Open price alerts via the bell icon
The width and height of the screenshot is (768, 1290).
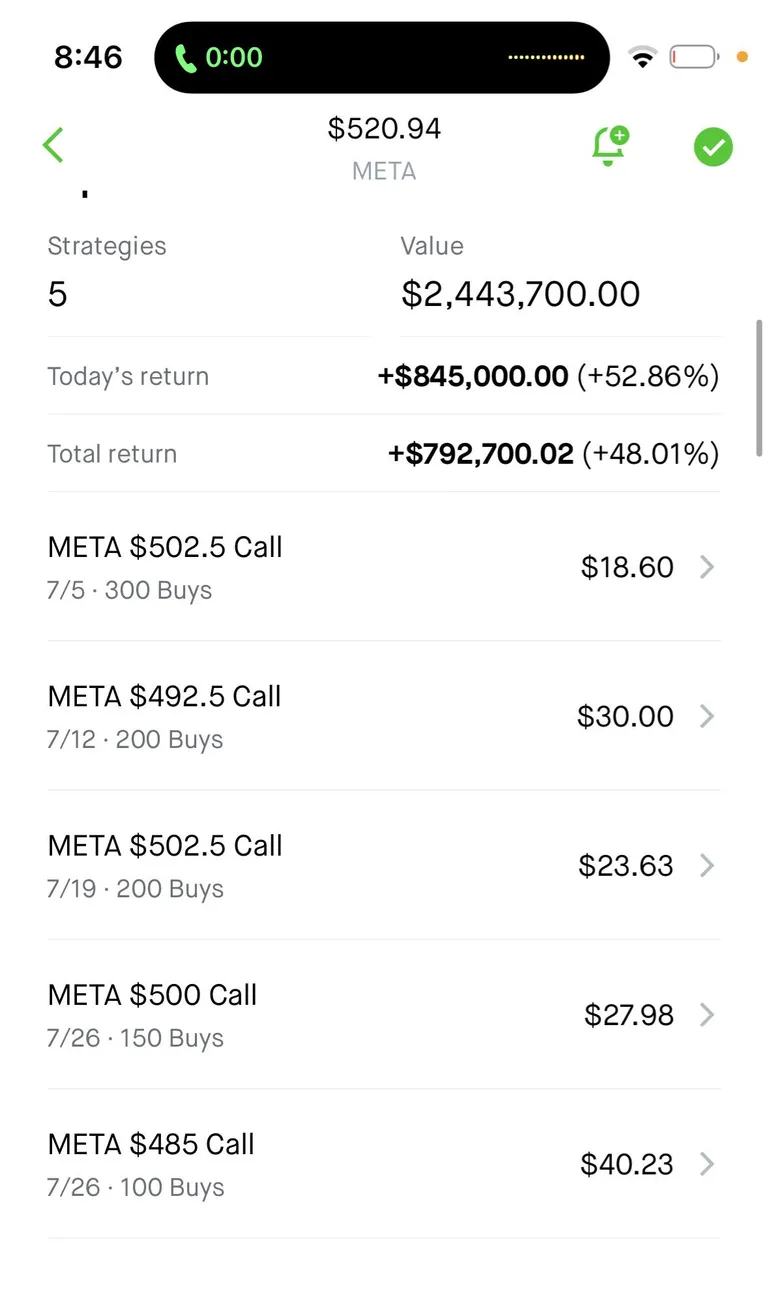coord(609,146)
